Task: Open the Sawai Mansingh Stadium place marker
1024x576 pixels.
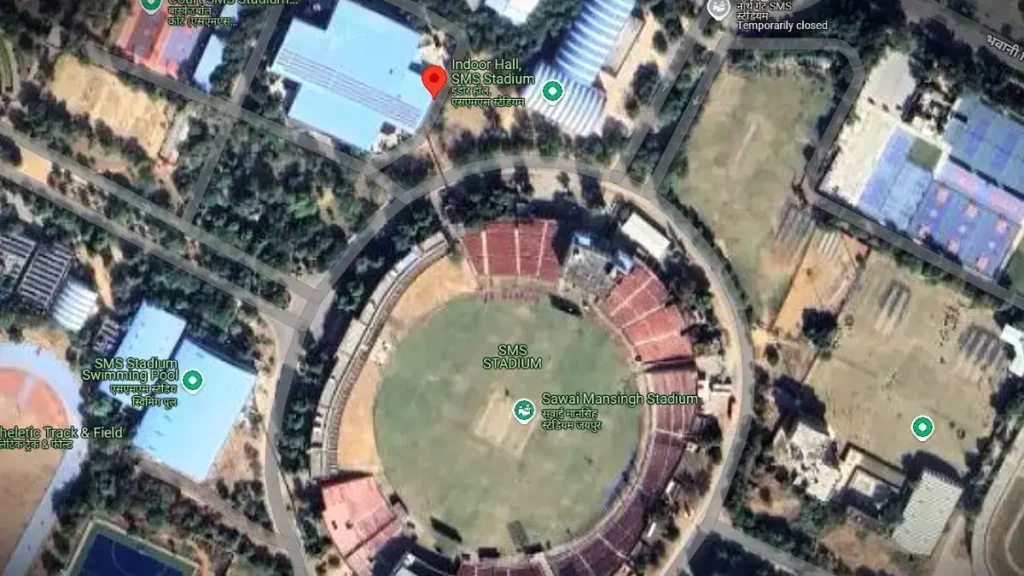Action: click(x=523, y=410)
